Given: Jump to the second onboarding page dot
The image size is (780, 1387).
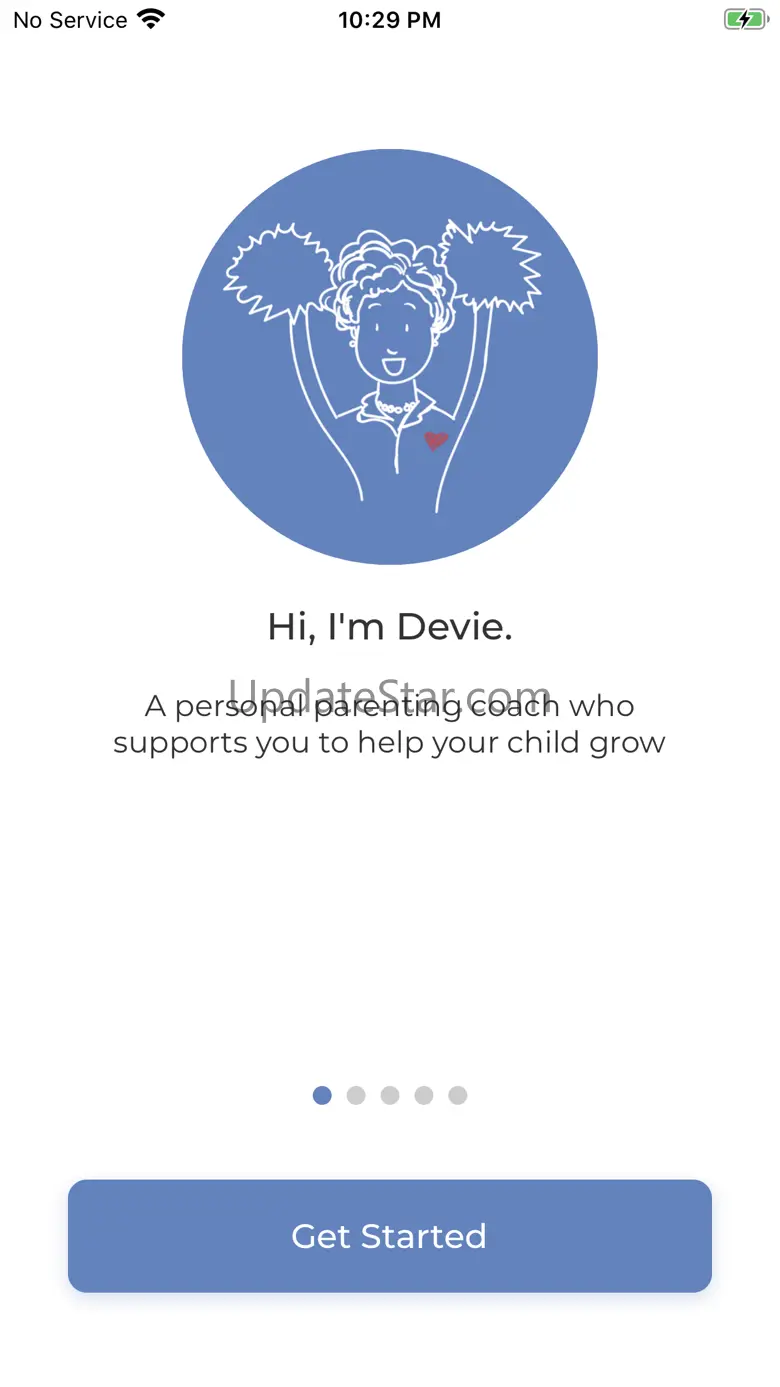Looking at the screenshot, I should coord(356,1095).
